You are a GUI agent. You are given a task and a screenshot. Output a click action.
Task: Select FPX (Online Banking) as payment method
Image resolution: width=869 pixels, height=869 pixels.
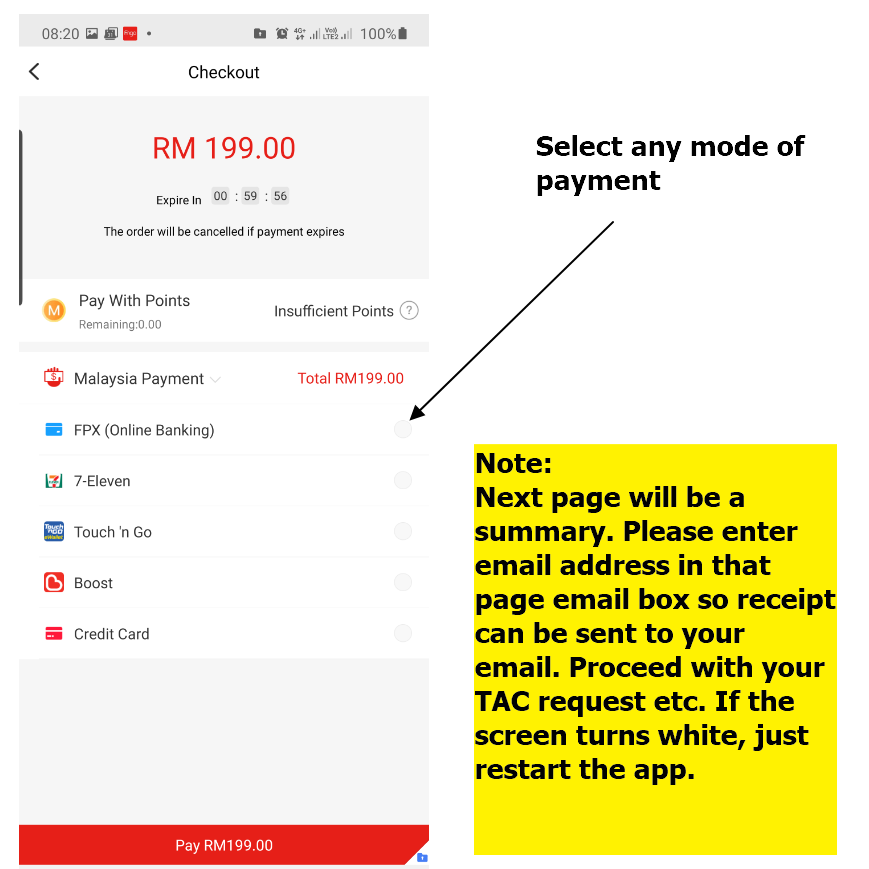click(402, 430)
